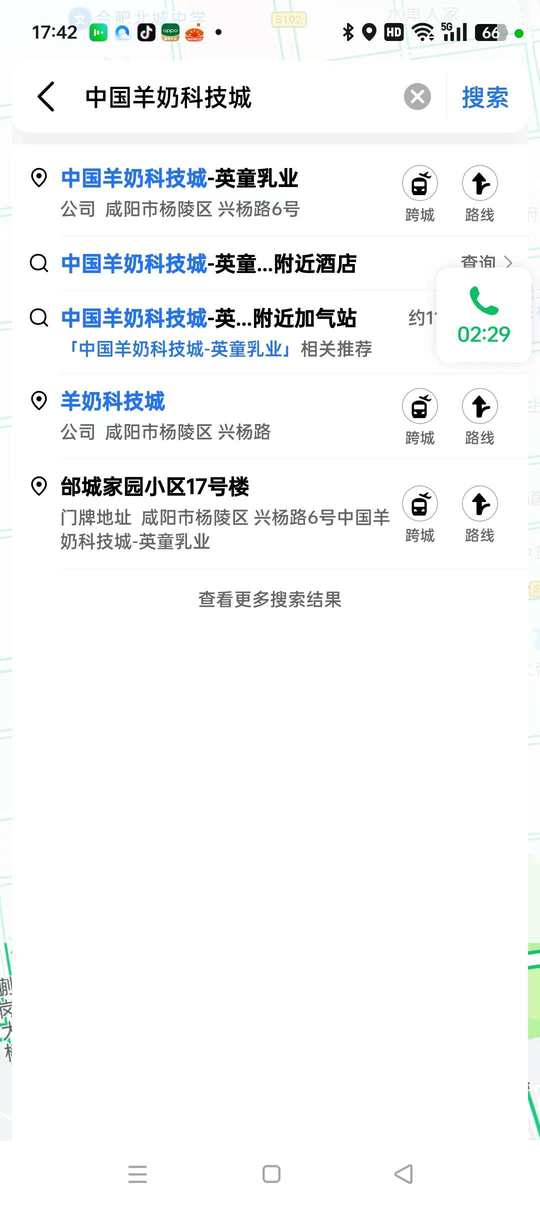Tap 跨城 for 羊奶科技城

pos(420,418)
